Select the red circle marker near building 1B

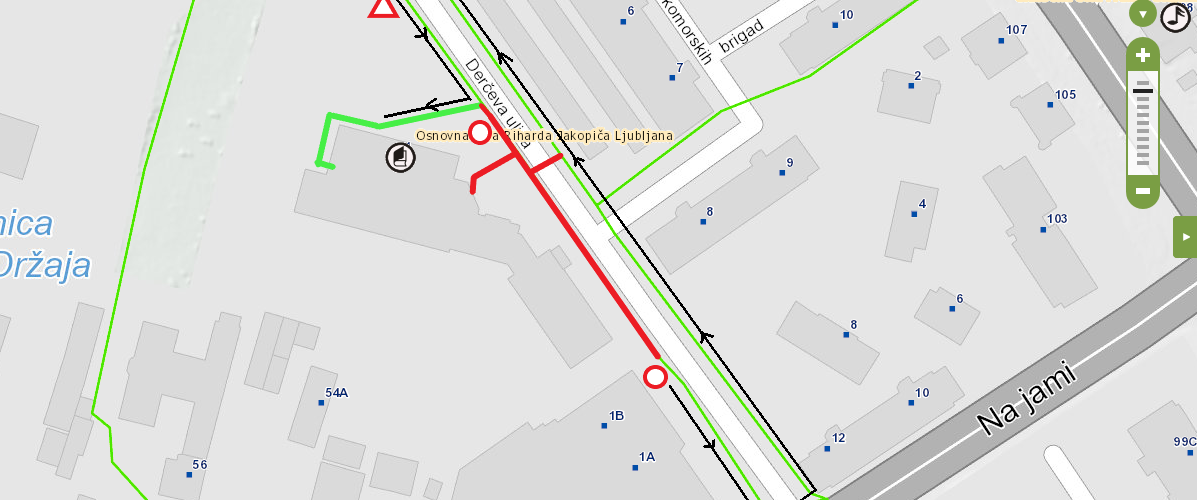coord(655,377)
